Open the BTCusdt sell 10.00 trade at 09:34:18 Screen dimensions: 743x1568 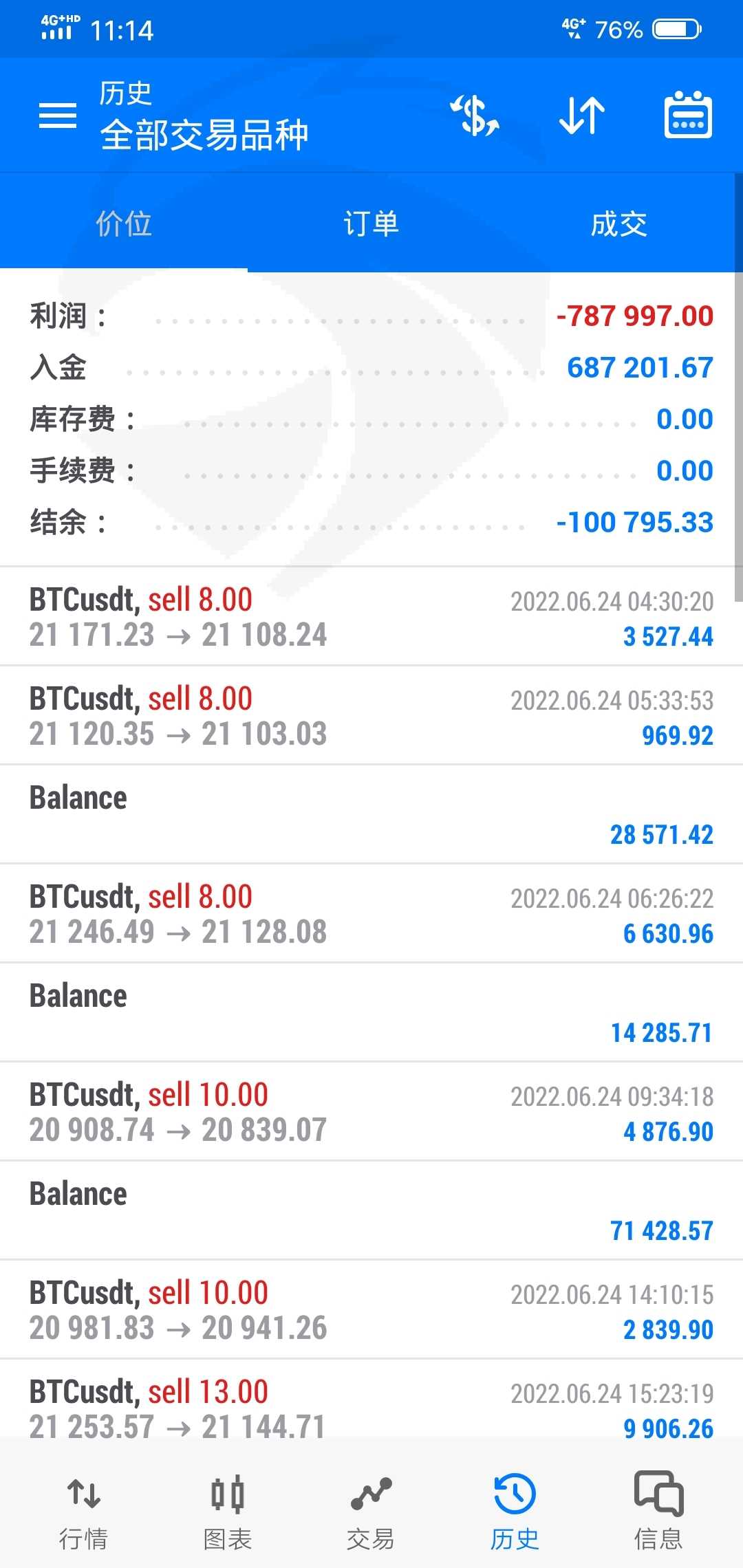[371, 1112]
